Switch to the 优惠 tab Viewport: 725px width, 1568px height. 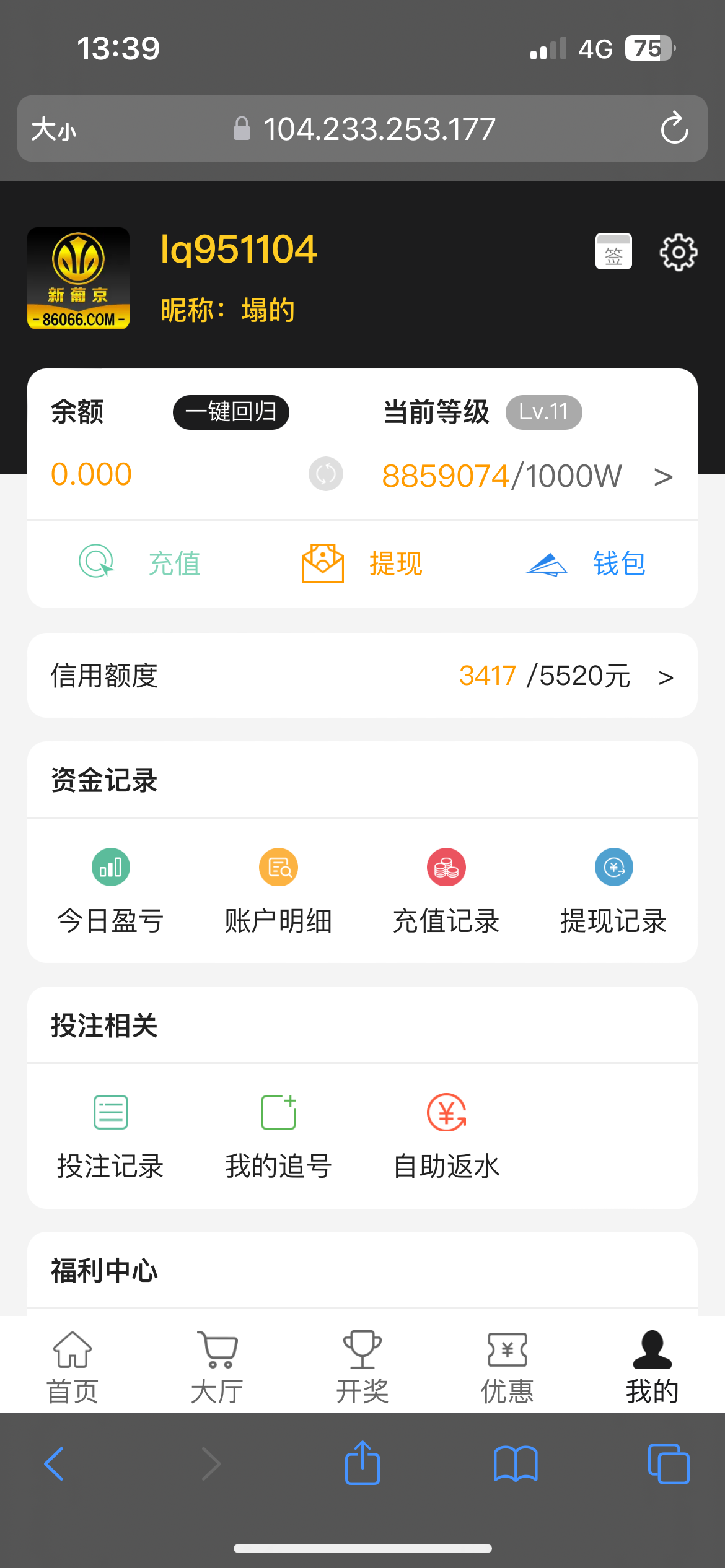click(507, 1367)
